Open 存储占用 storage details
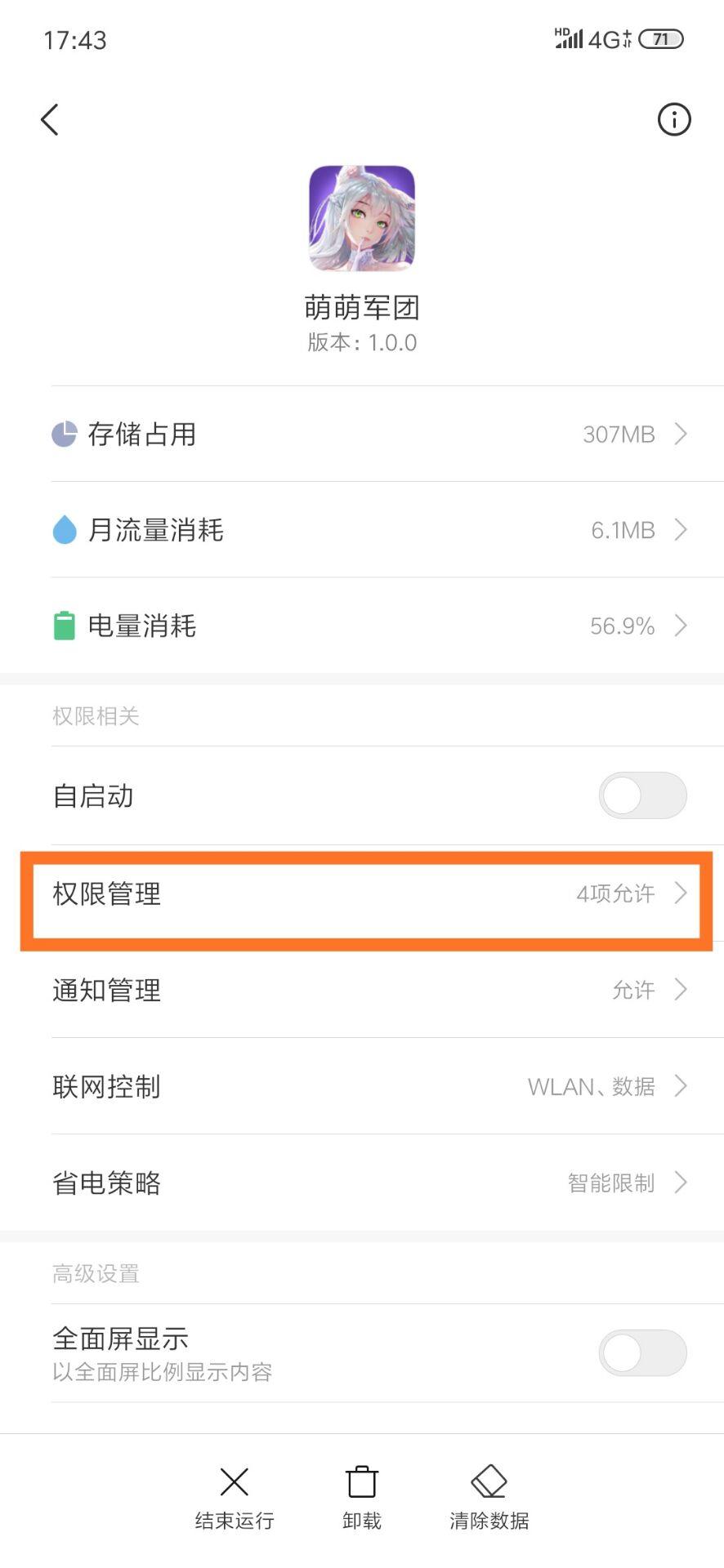 point(368,434)
